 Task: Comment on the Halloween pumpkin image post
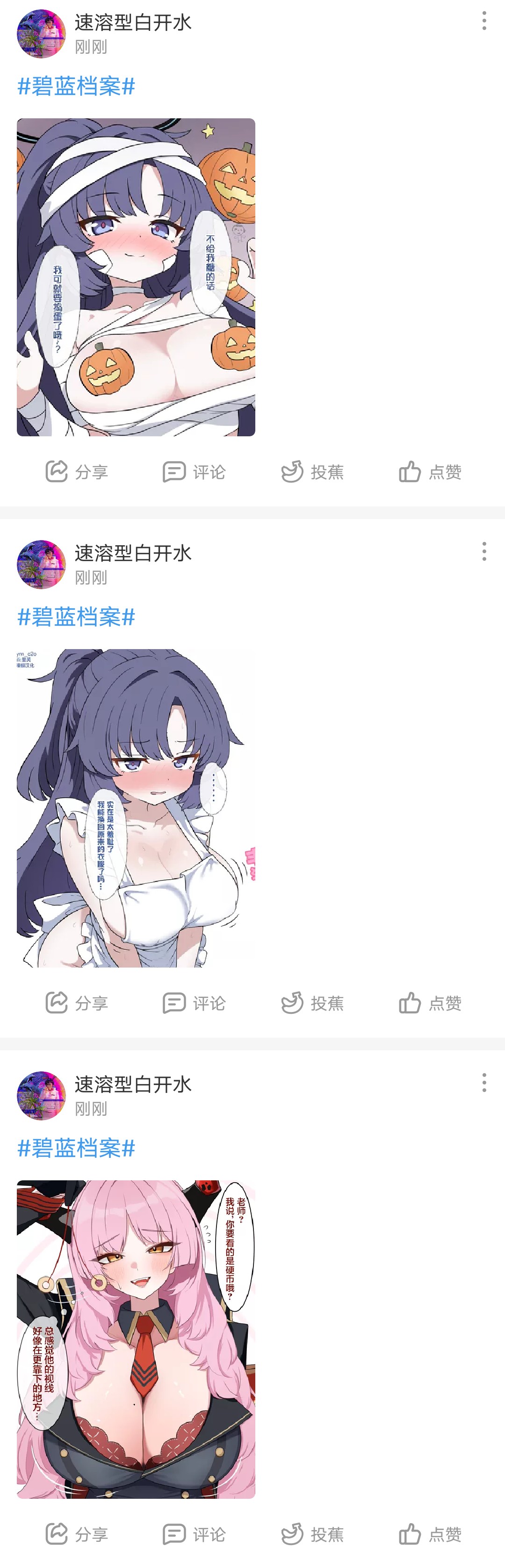pos(194,472)
